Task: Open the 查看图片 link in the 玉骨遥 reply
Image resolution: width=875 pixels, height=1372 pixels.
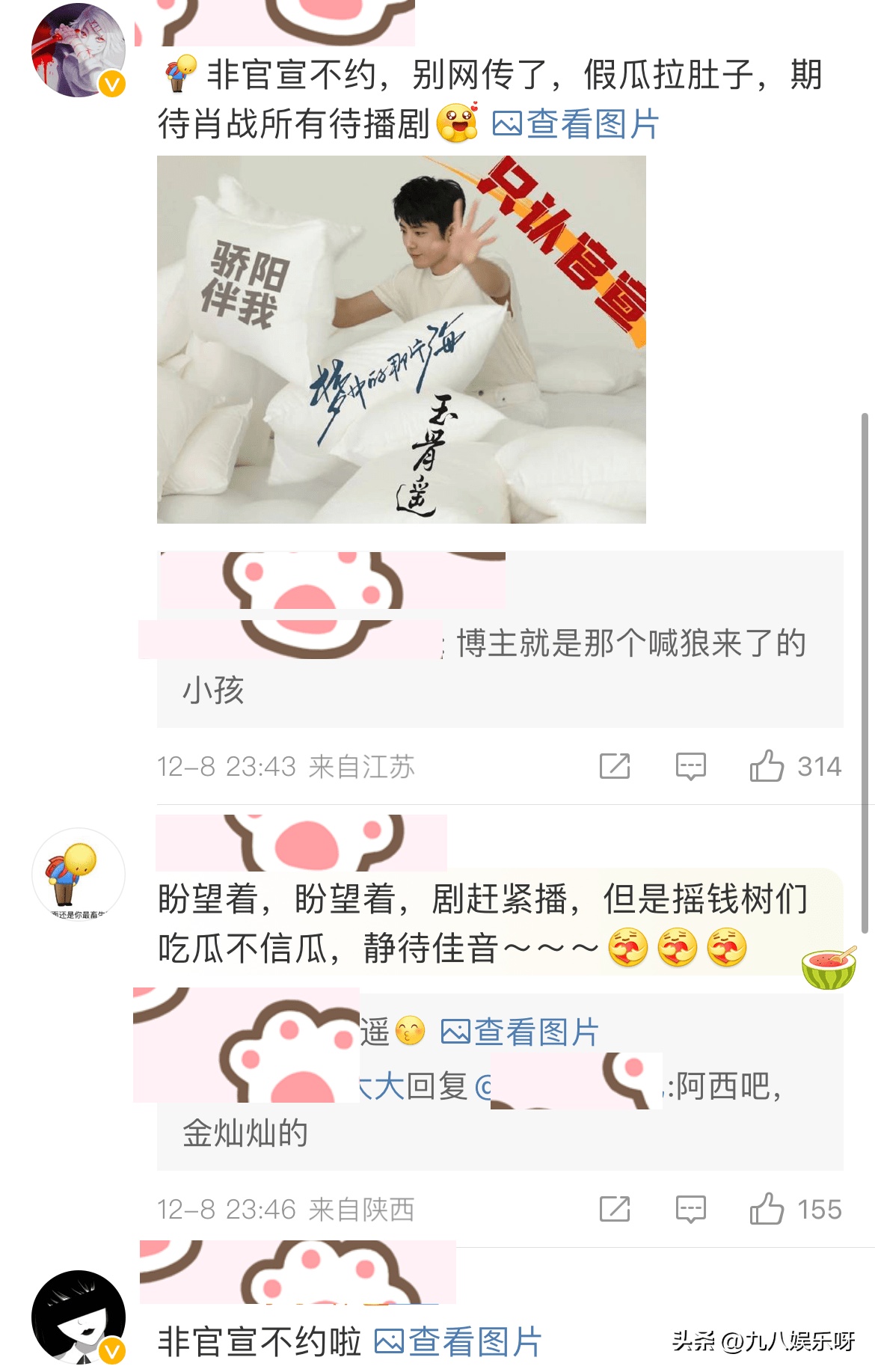Action: [535, 1030]
